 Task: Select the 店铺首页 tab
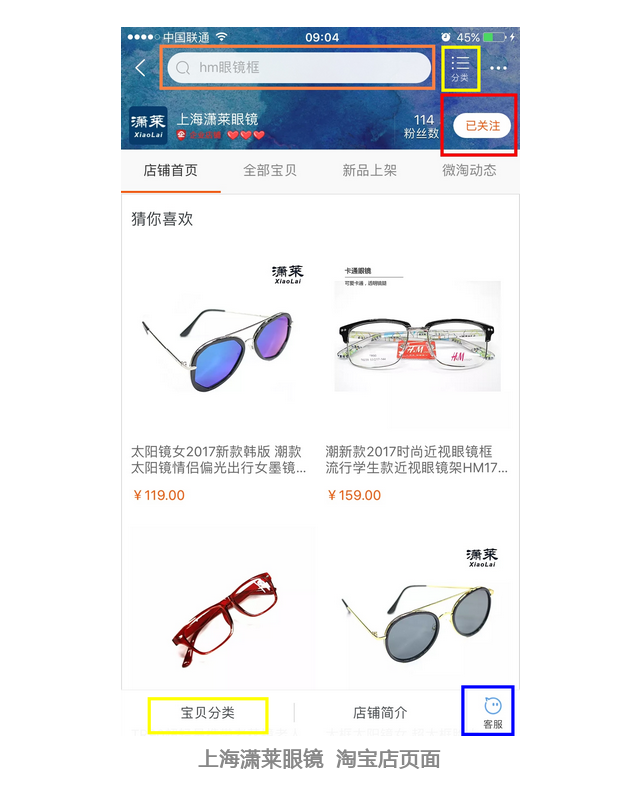pos(171,170)
